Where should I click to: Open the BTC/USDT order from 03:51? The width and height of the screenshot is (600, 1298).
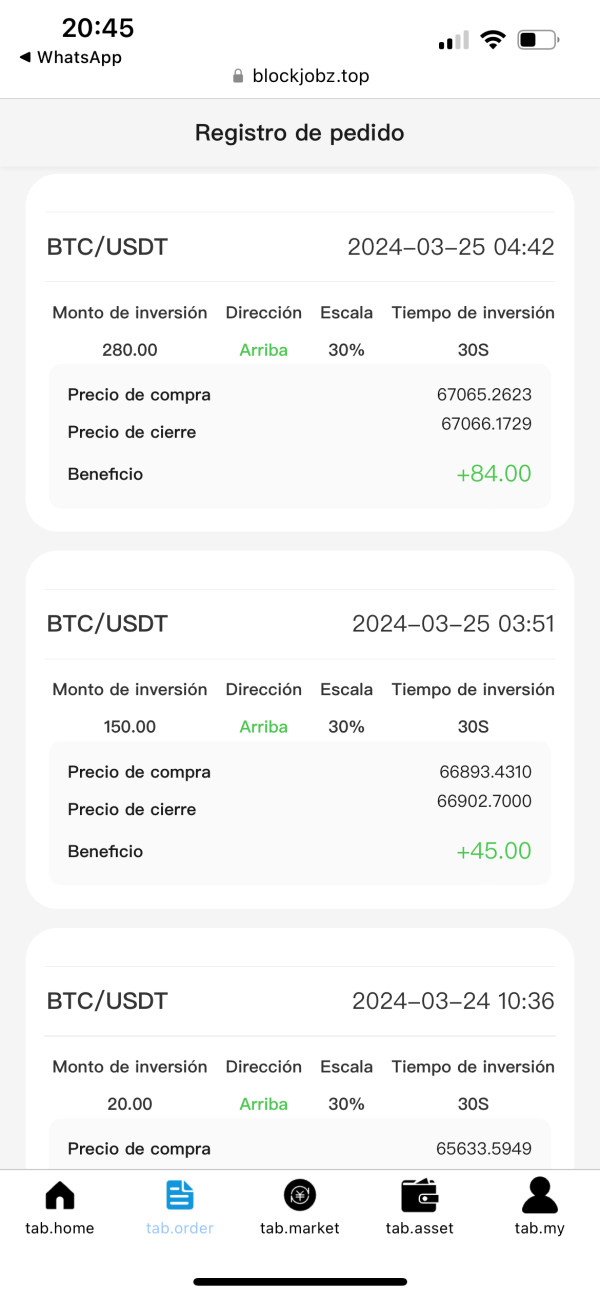[x=300, y=730]
